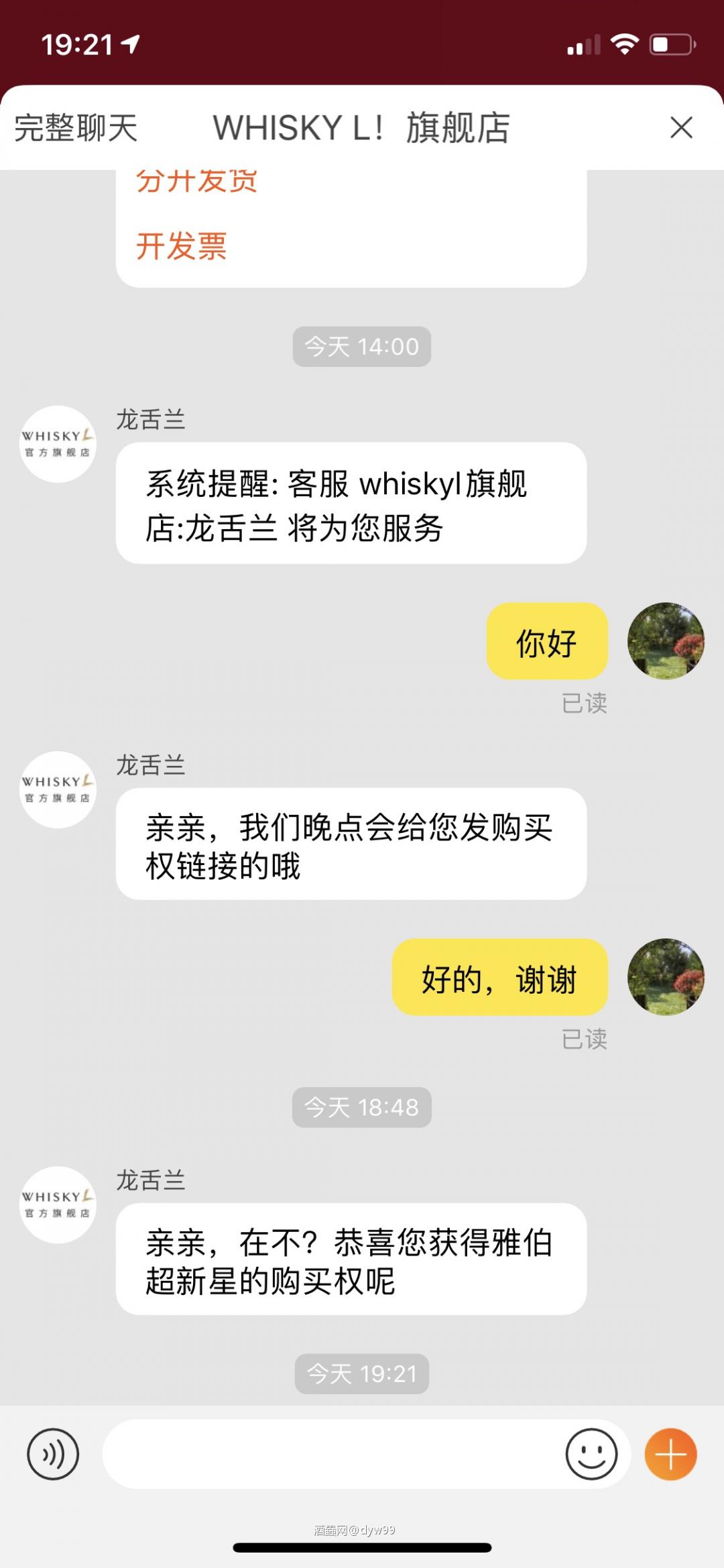724x1568 pixels.
Task: Tap the customer's flower profile avatar
Action: click(666, 642)
